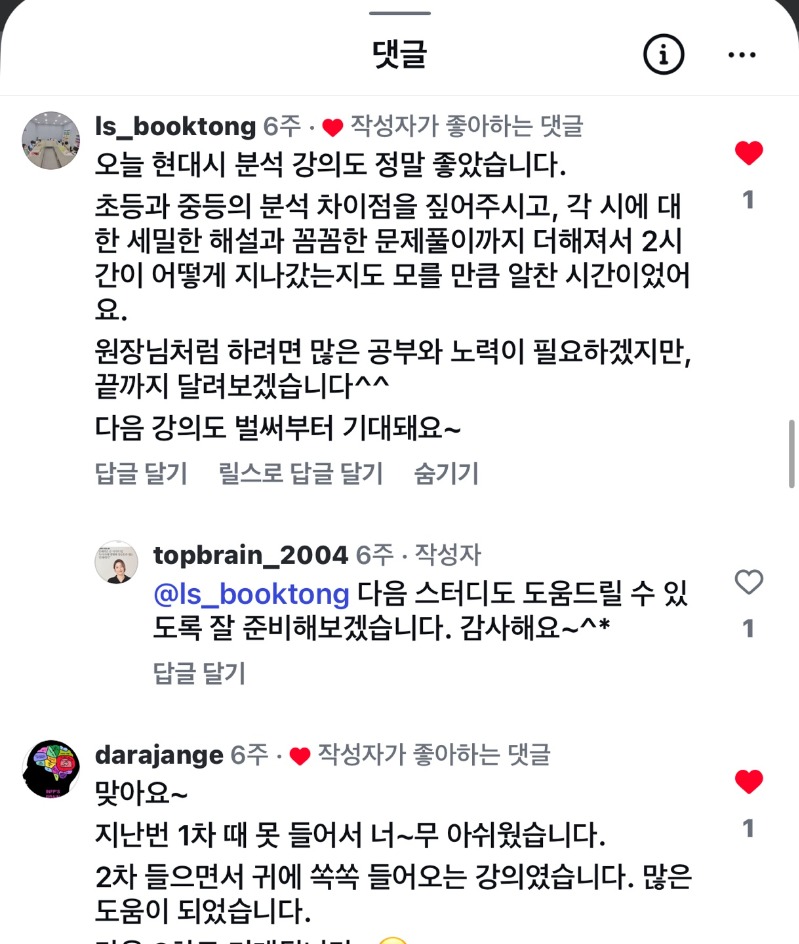Reply to ls_booktong's comment with 답글 달기
The width and height of the screenshot is (799, 944).
[x=141, y=473]
